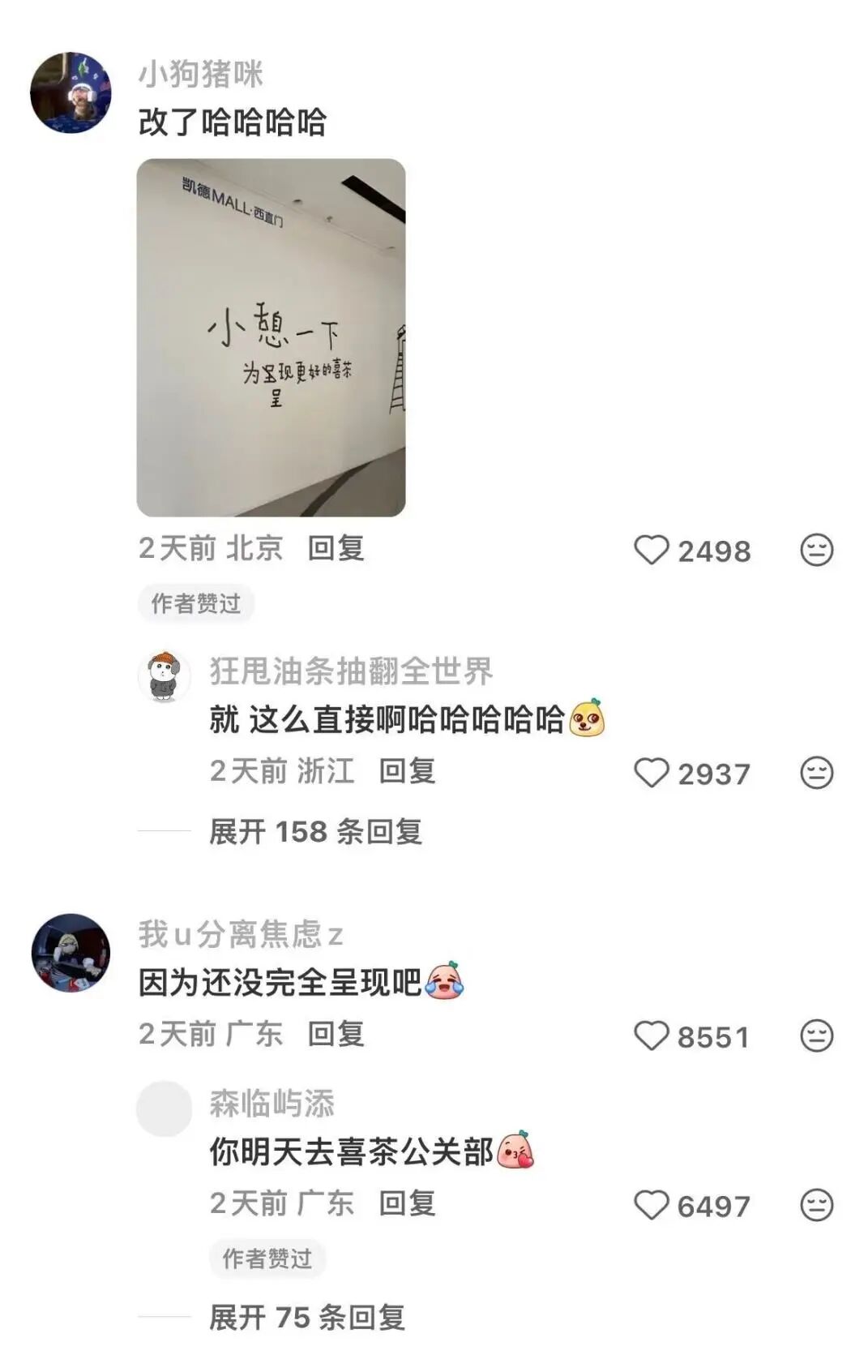The image size is (868, 1372).
Task: Open 狂甩油条抽翻全世界's avatar
Action: (165, 675)
